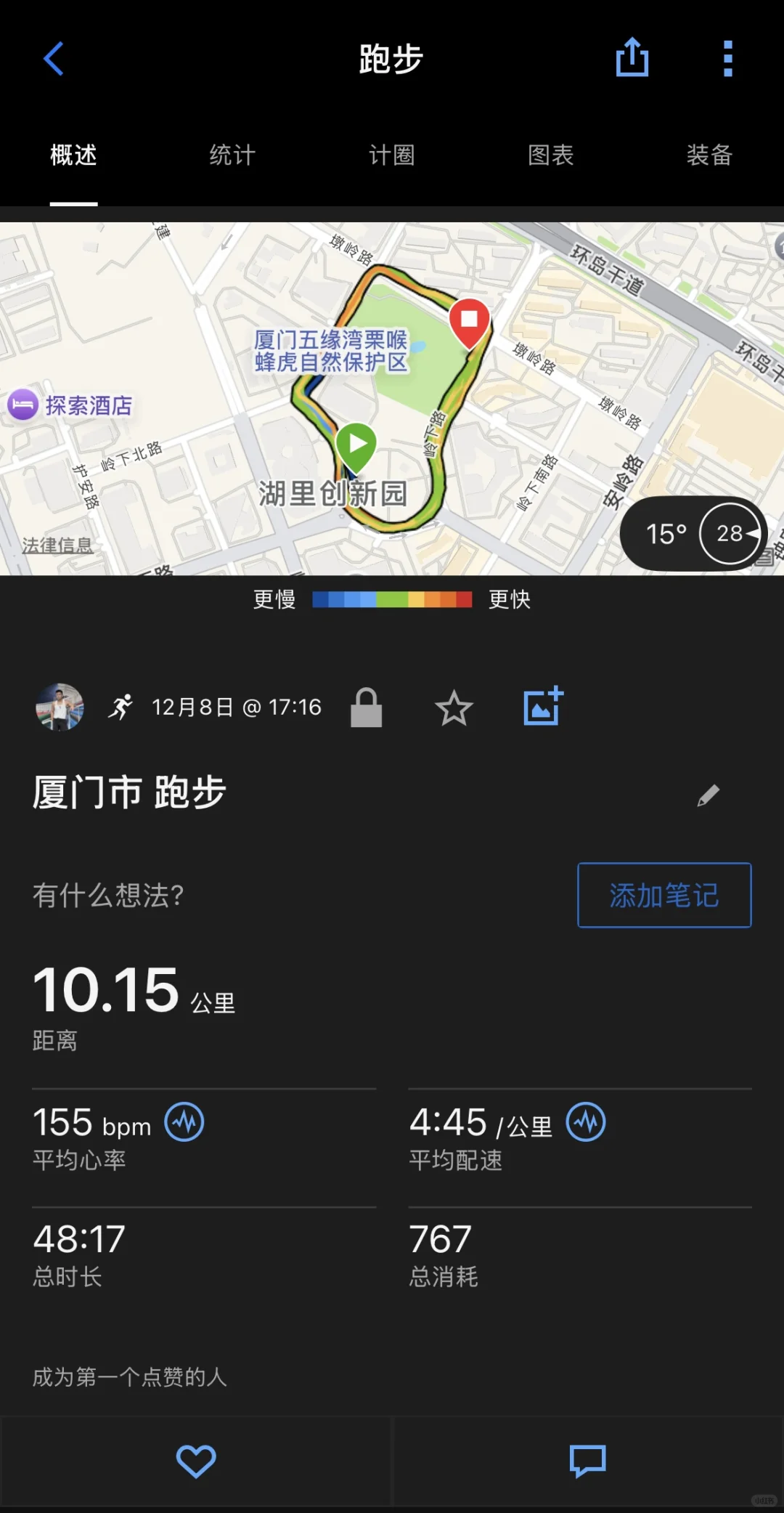Screen dimensions: 784x1513
Task: Open pace info icon beside 4:45 /公里
Action: click(x=586, y=1122)
